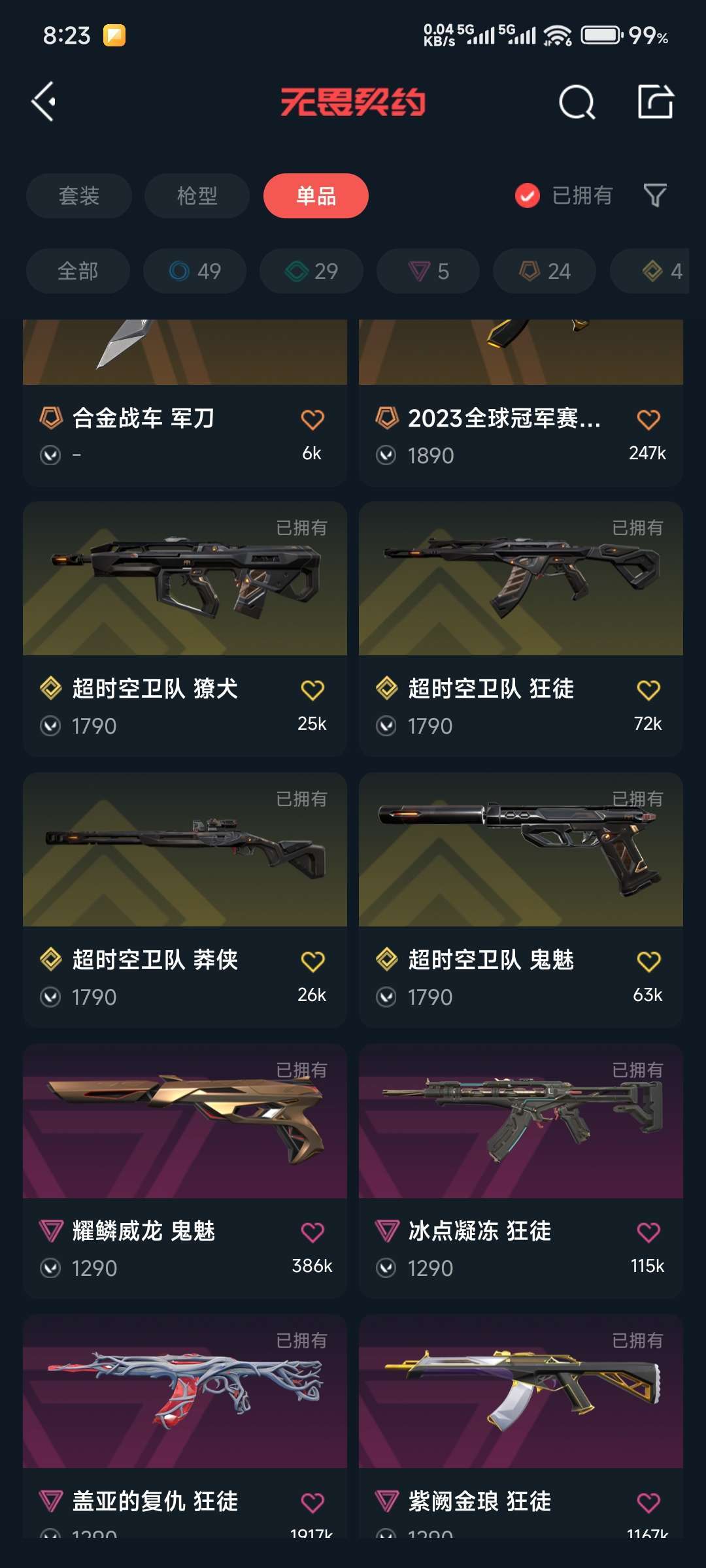Screen dimensions: 706x1568
Task: Filter by the tier chip showing 49
Action: pos(195,271)
